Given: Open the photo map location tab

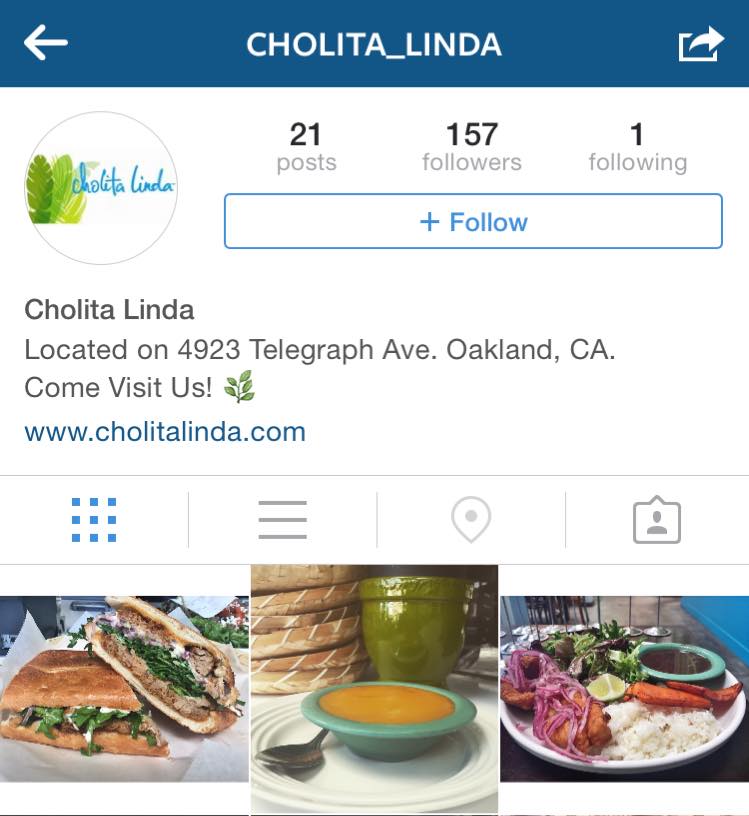Looking at the screenshot, I should (471, 520).
